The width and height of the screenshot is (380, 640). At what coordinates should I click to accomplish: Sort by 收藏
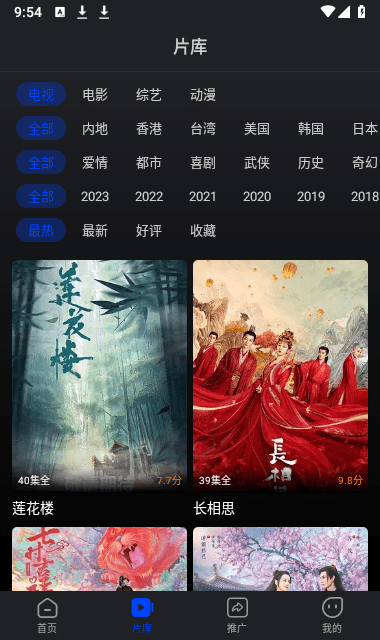pos(203,231)
